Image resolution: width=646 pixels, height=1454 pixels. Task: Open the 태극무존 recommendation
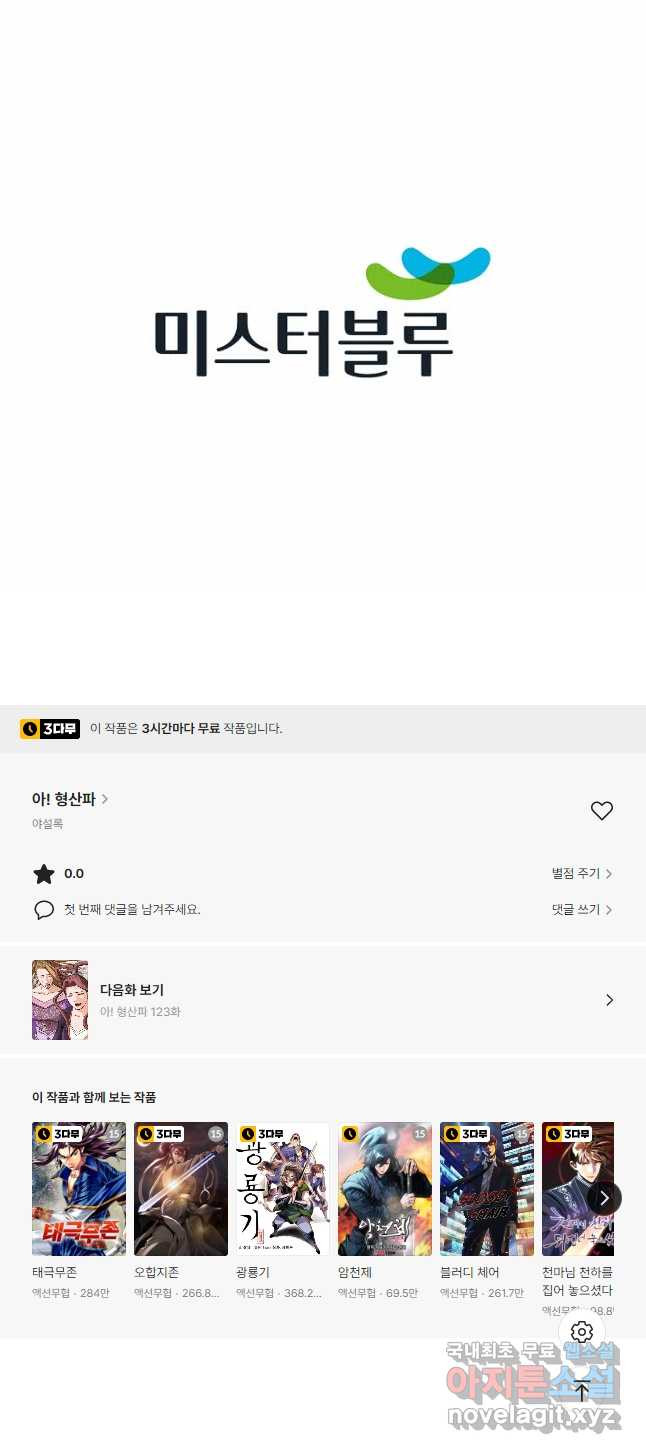(x=79, y=1189)
